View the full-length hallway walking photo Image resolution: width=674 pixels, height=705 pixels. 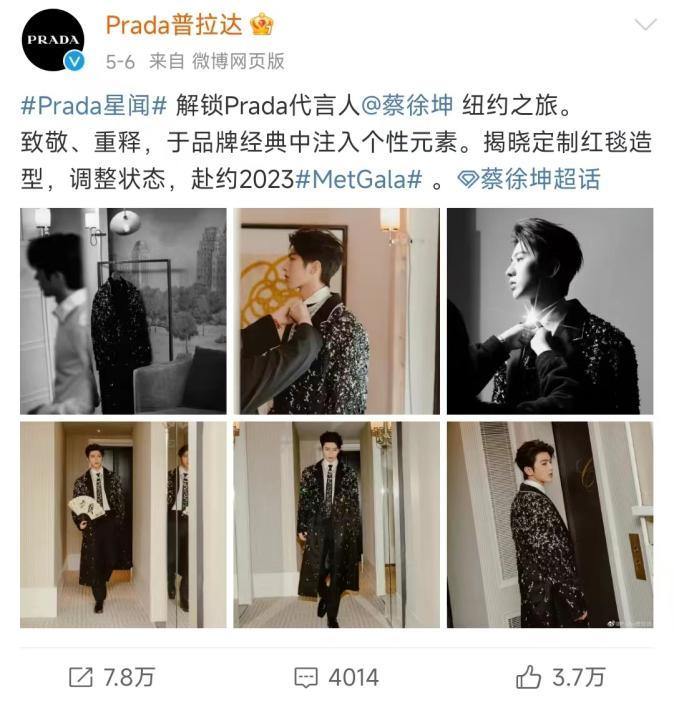(336, 525)
